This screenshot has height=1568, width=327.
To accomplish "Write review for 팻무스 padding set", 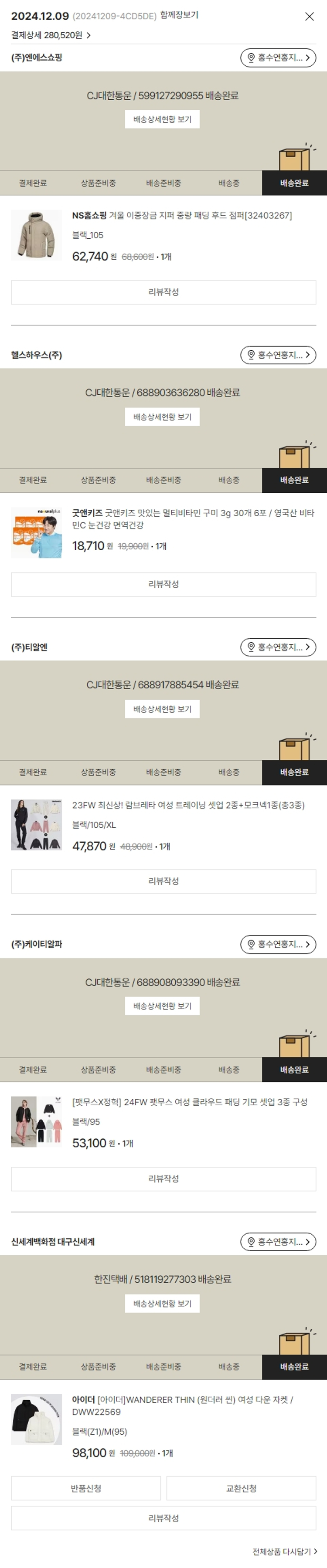I will click(x=163, y=1179).
